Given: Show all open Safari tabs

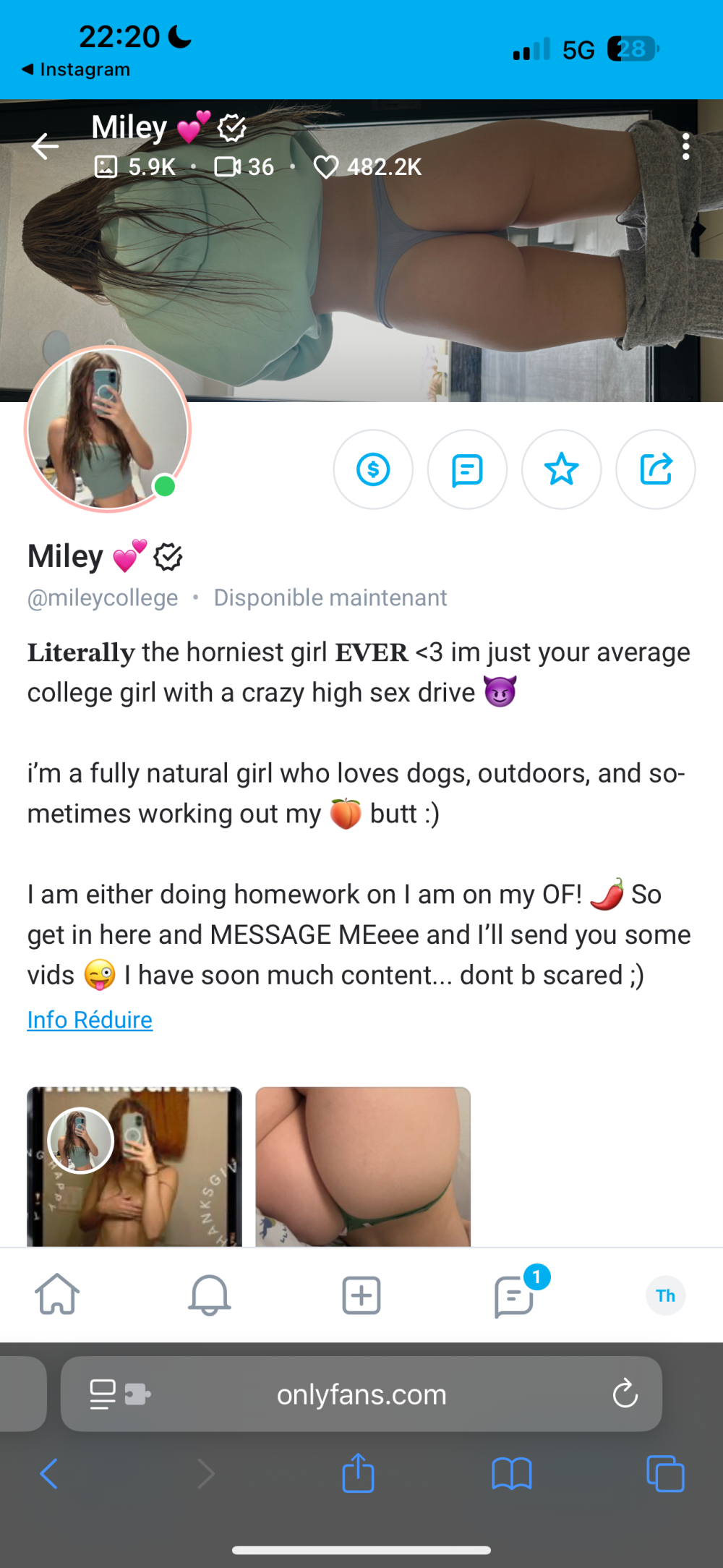Looking at the screenshot, I should tap(665, 1473).
